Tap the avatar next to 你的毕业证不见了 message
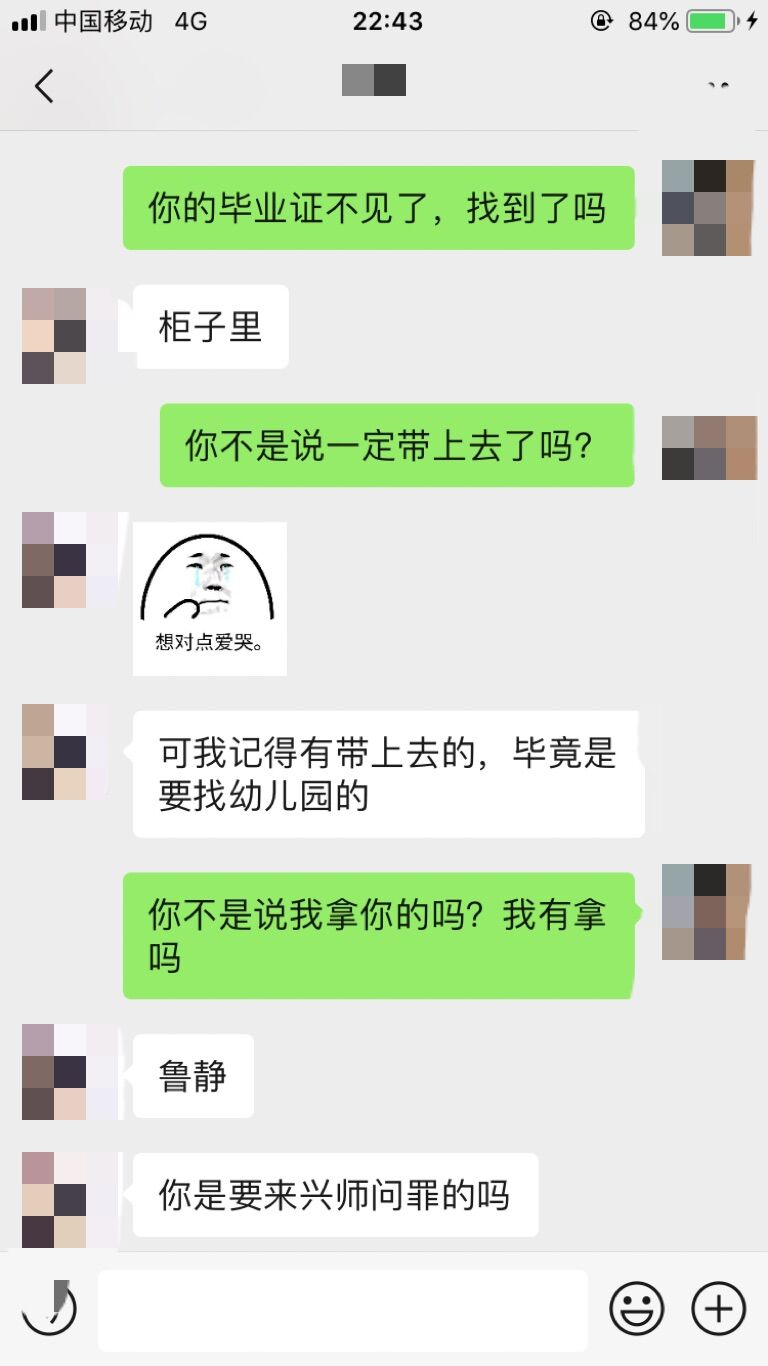The width and height of the screenshot is (768, 1366). 708,208
